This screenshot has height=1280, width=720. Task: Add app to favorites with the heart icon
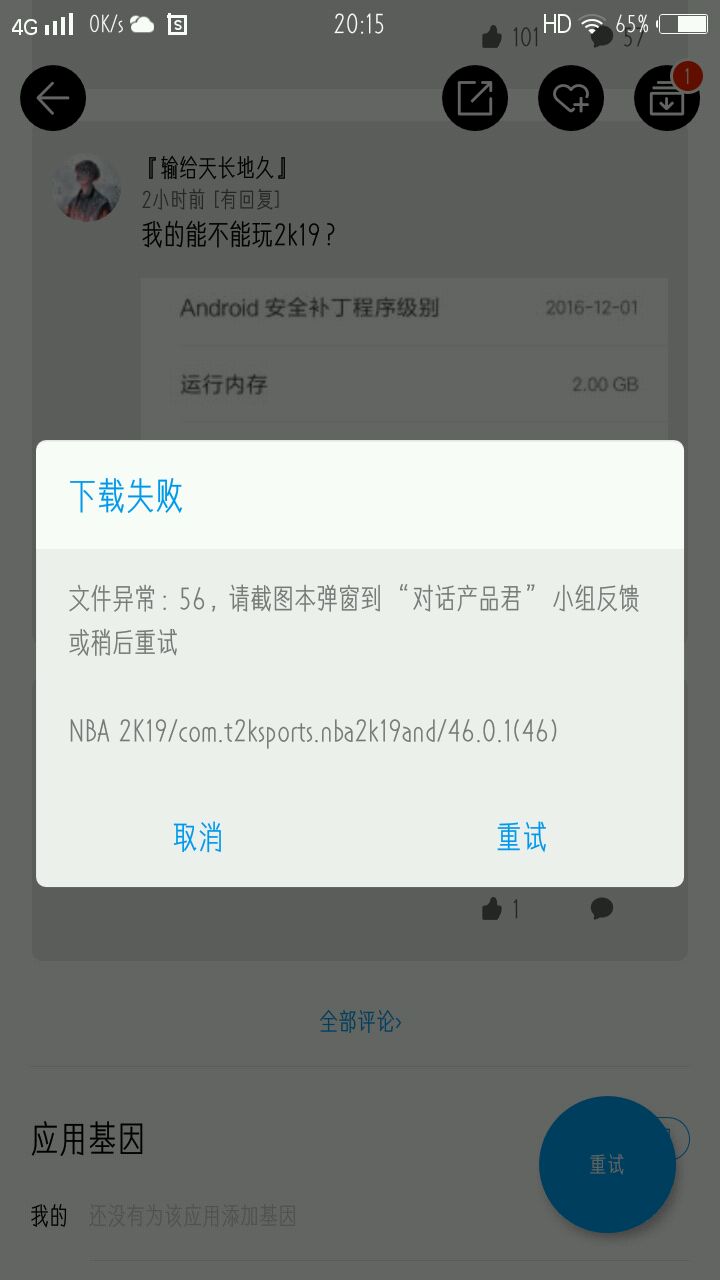click(x=571, y=98)
